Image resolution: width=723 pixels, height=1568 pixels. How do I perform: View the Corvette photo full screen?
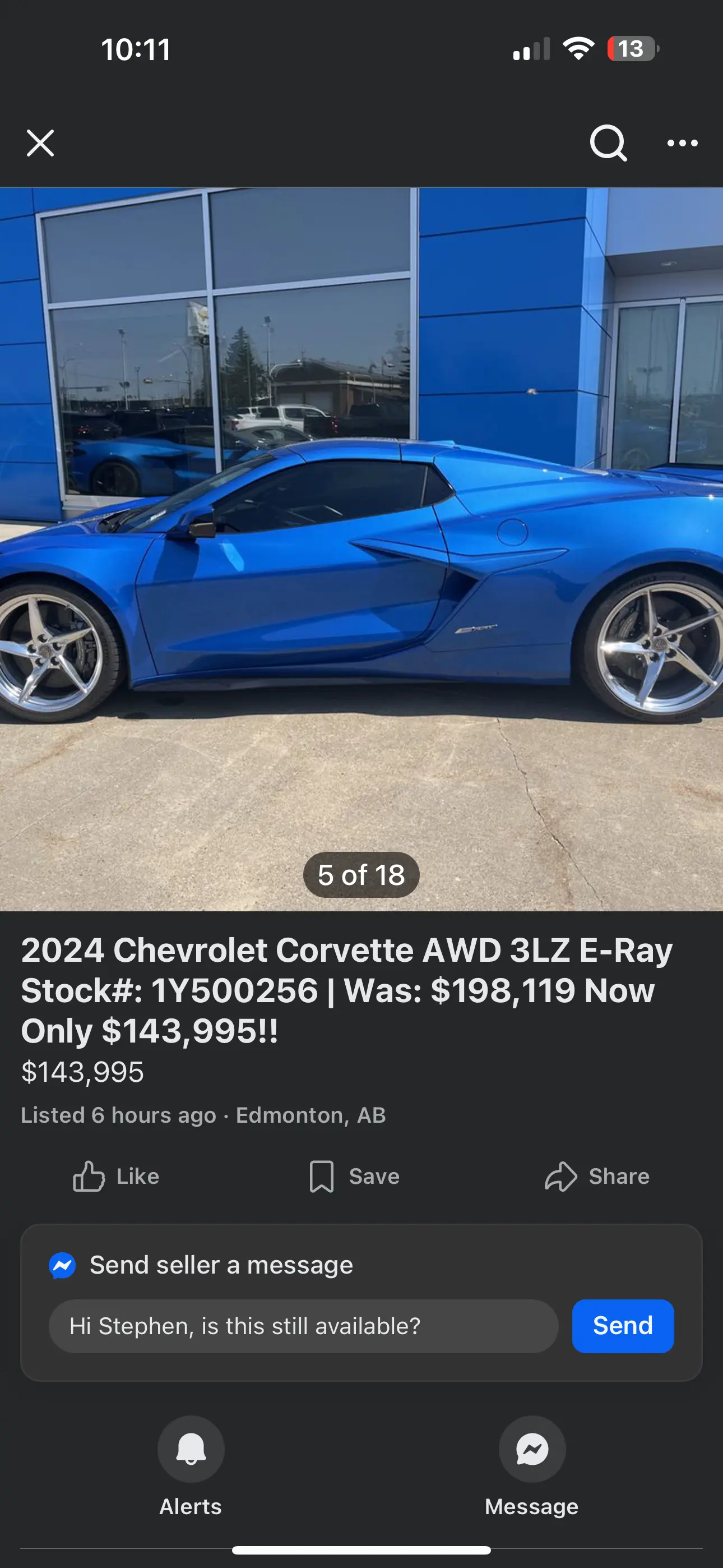(361, 548)
